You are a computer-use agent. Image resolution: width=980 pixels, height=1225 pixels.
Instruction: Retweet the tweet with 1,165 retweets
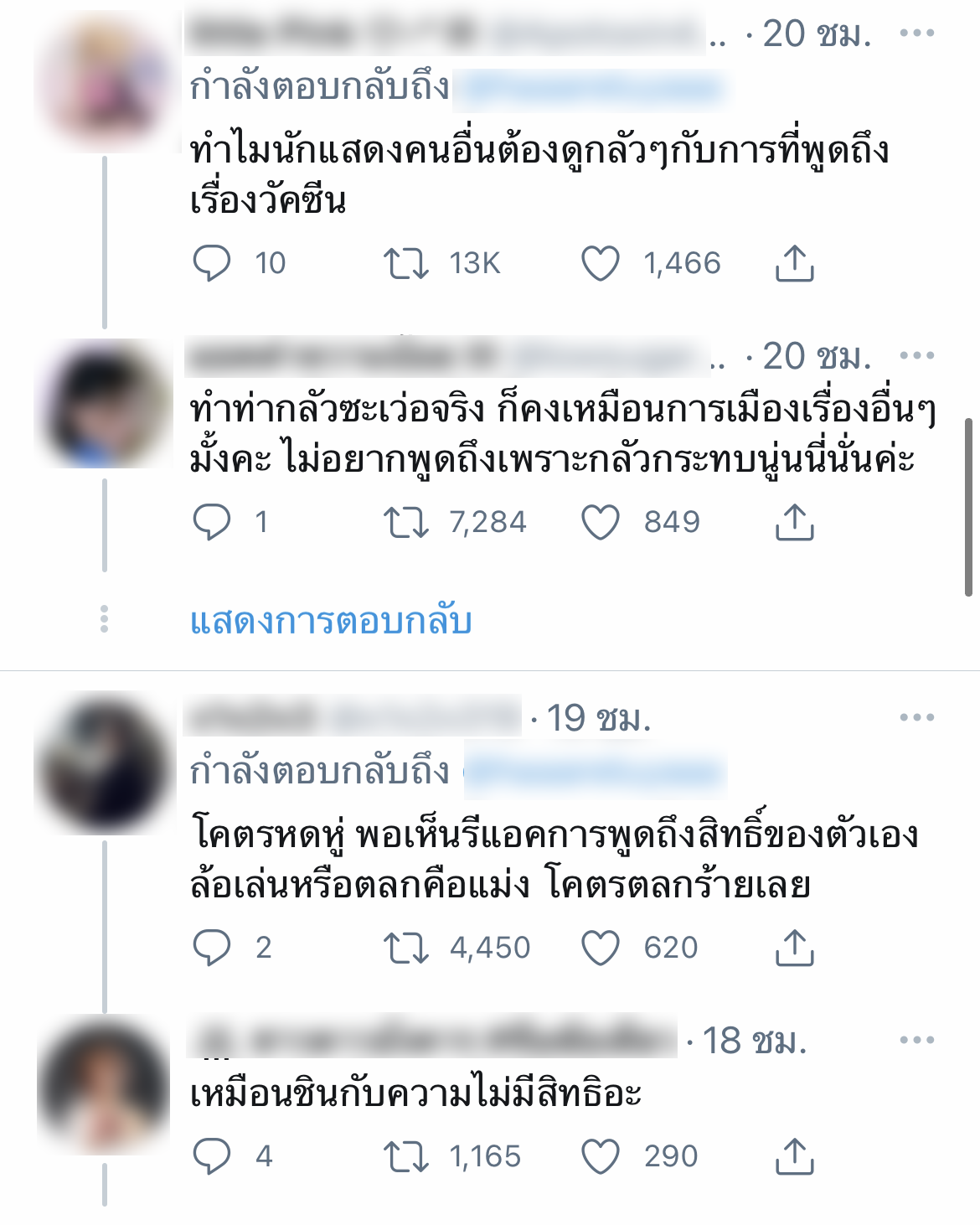click(406, 1156)
